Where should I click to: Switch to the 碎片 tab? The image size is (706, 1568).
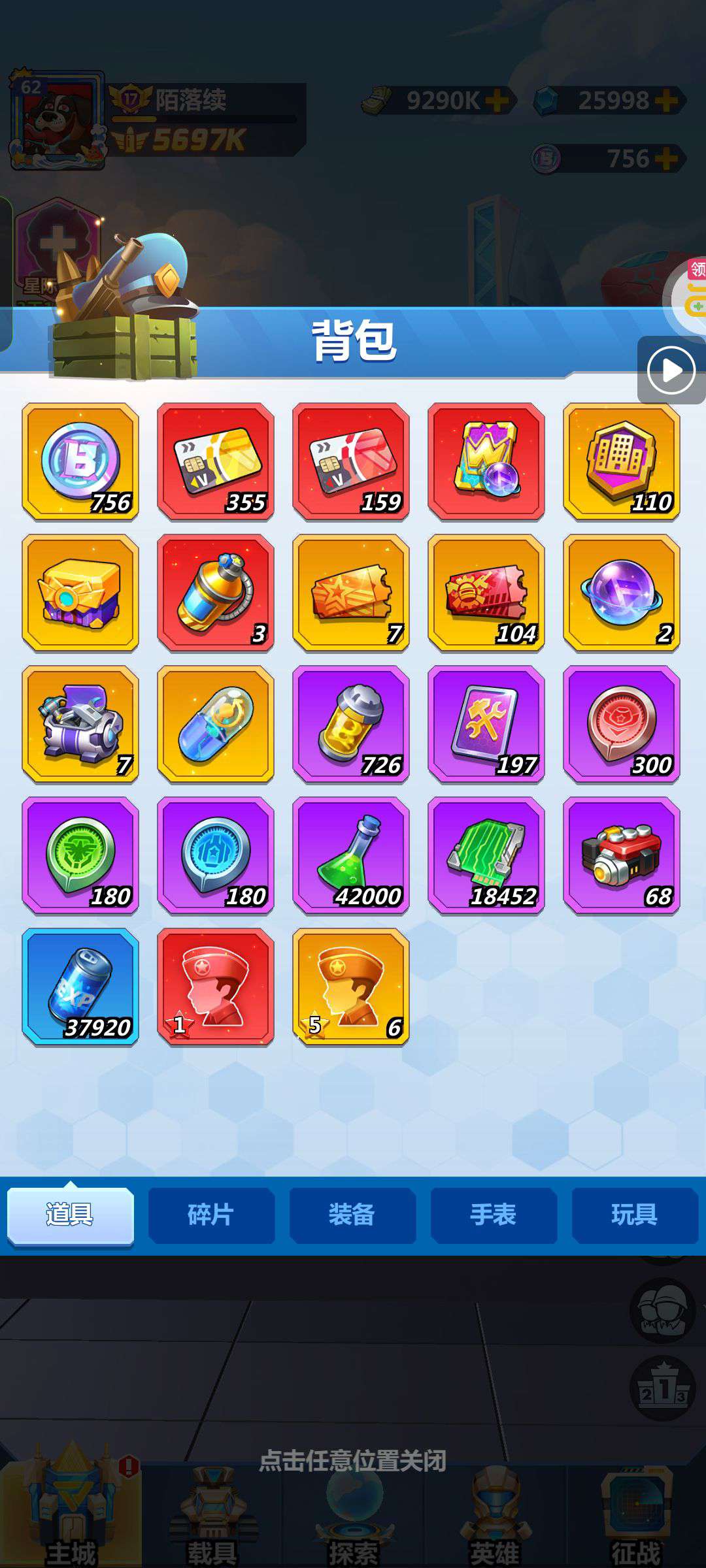click(211, 1215)
